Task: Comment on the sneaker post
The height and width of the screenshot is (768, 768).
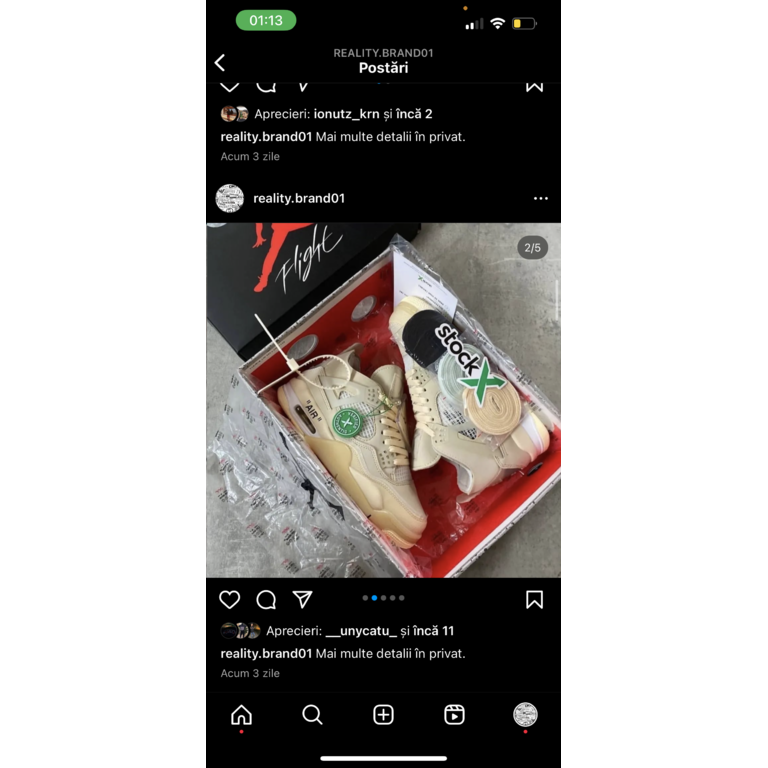Action: (266, 600)
